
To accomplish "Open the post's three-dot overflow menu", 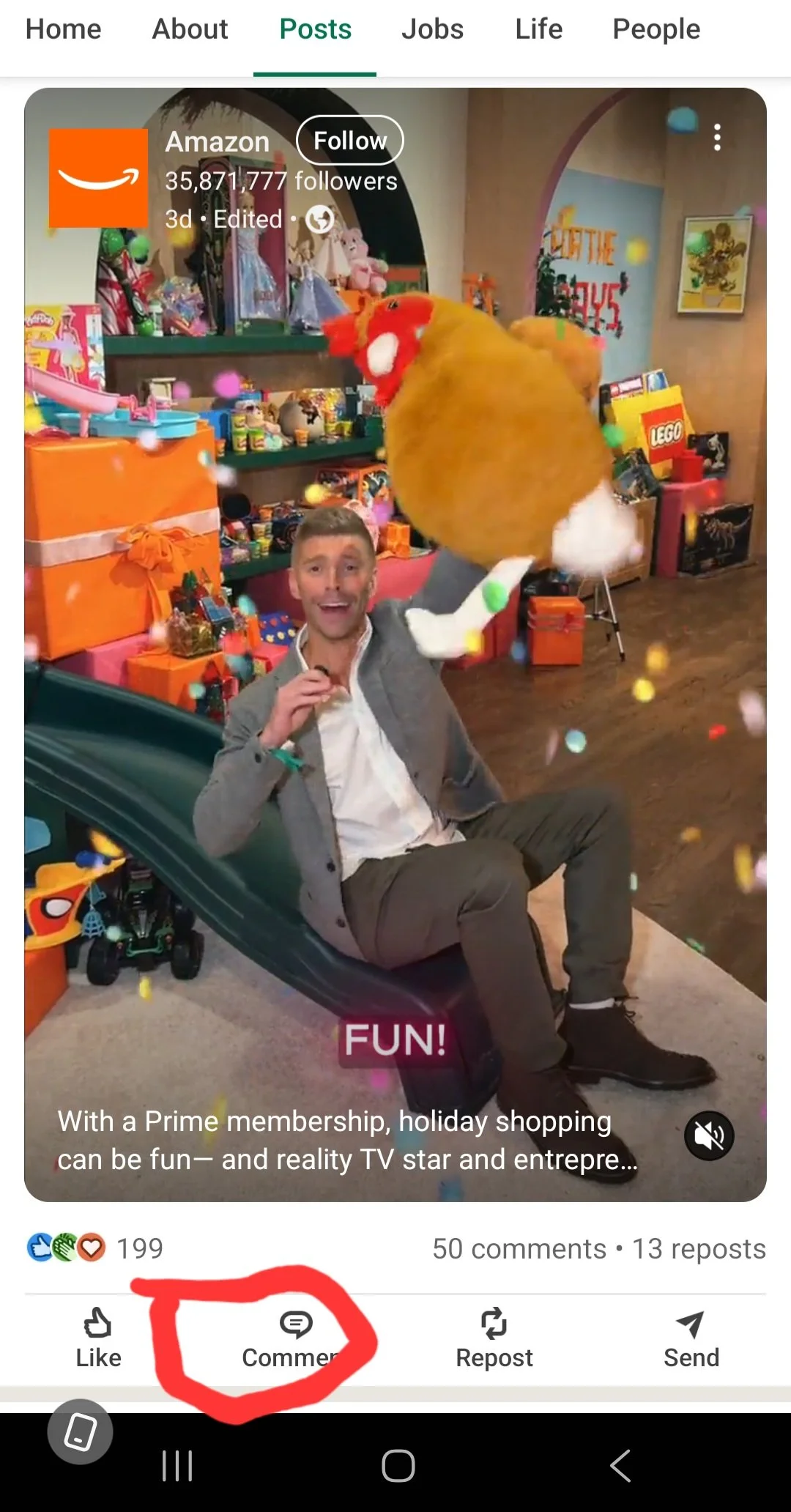I will click(x=717, y=137).
